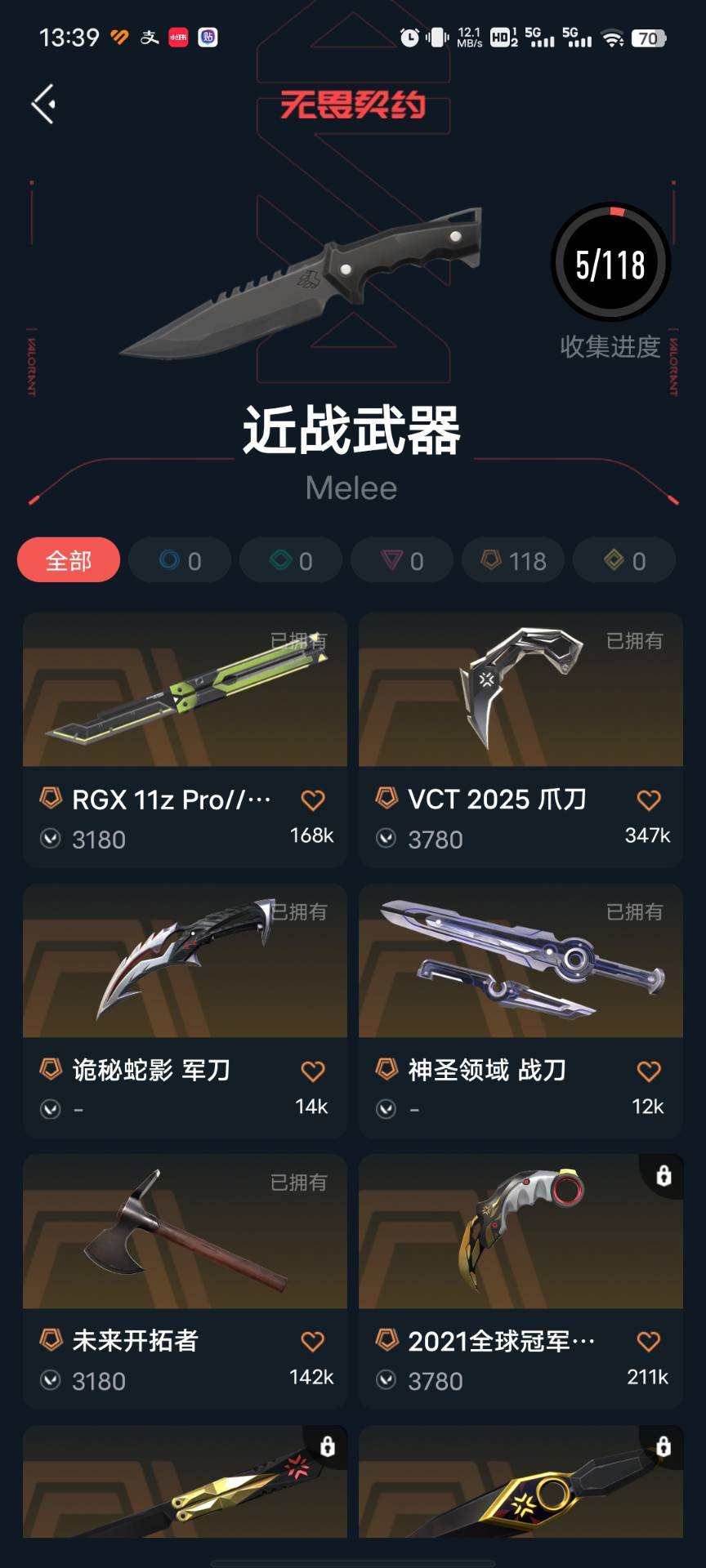The height and width of the screenshot is (1568, 706).
Task: Open the 未来开拓者 axe card
Action: coord(185,1281)
